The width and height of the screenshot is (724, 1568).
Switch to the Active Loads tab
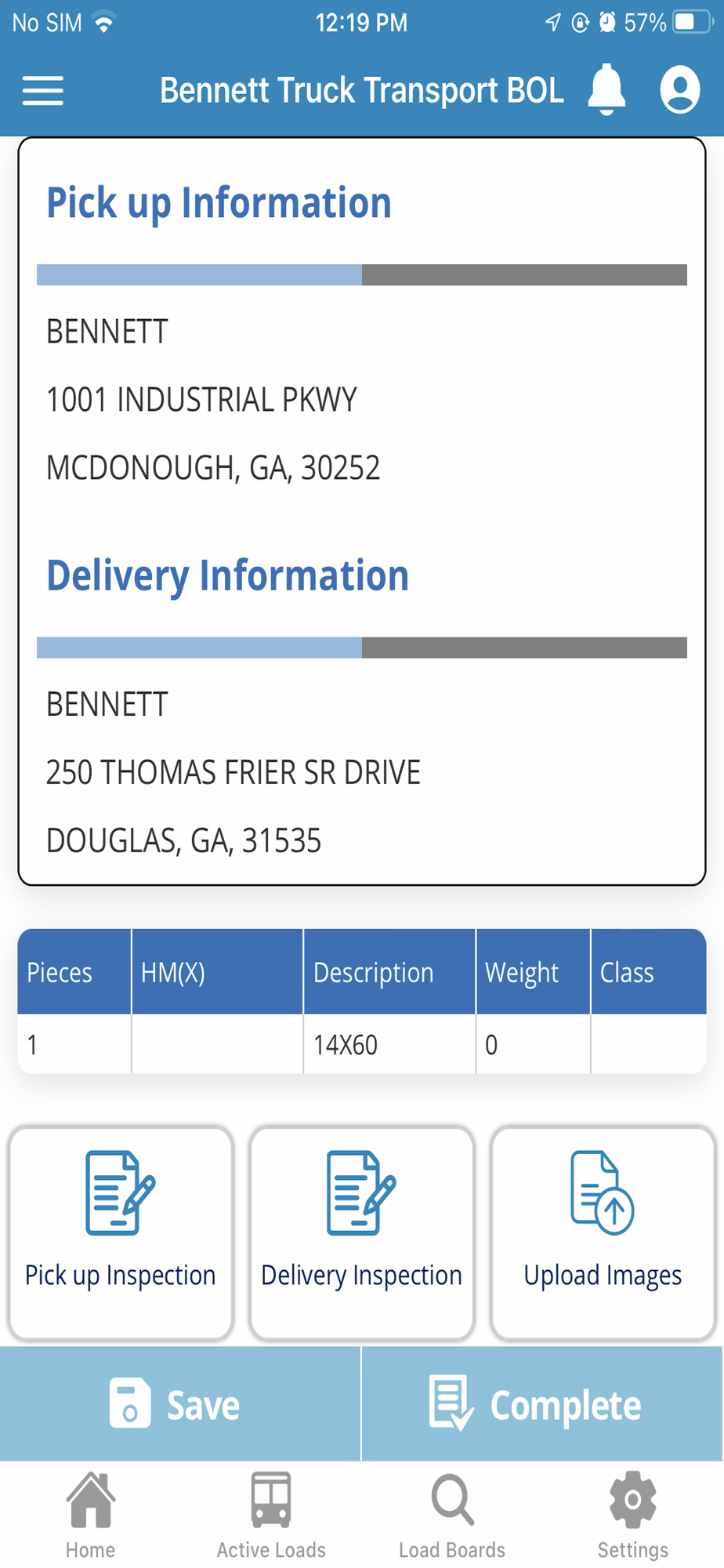click(x=271, y=1515)
